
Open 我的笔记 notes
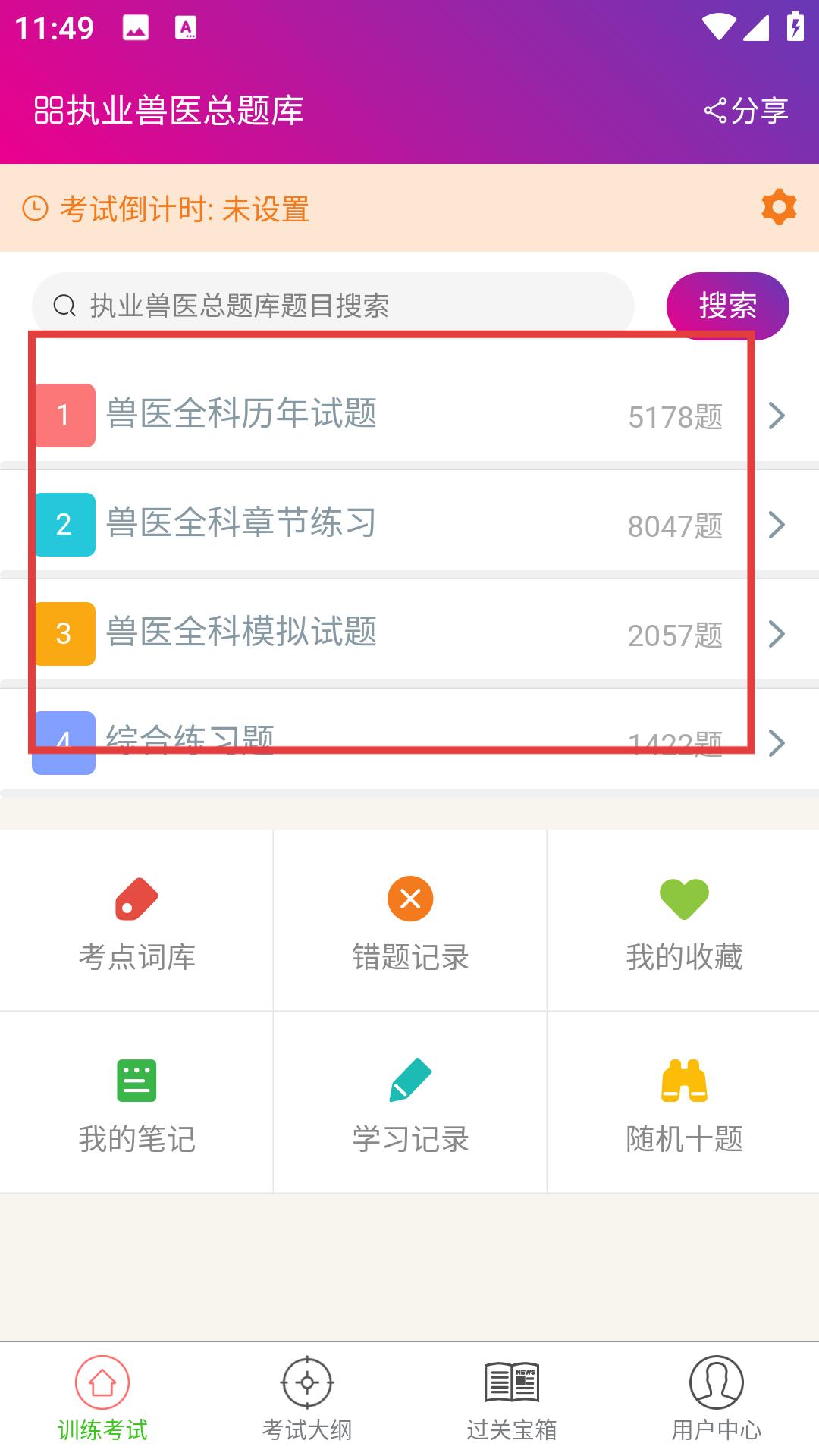pos(136,1103)
